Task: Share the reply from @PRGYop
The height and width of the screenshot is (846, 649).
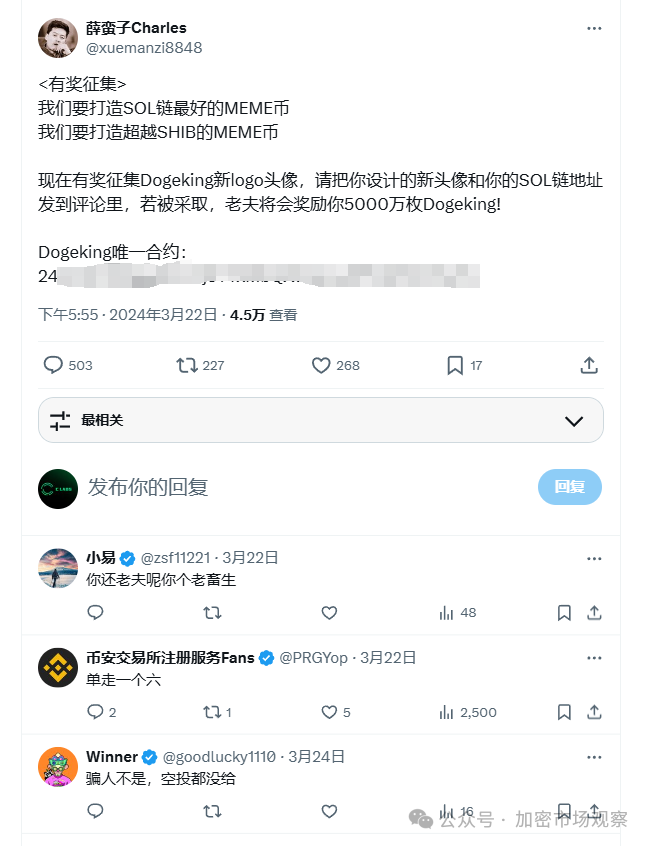Action: point(593,712)
